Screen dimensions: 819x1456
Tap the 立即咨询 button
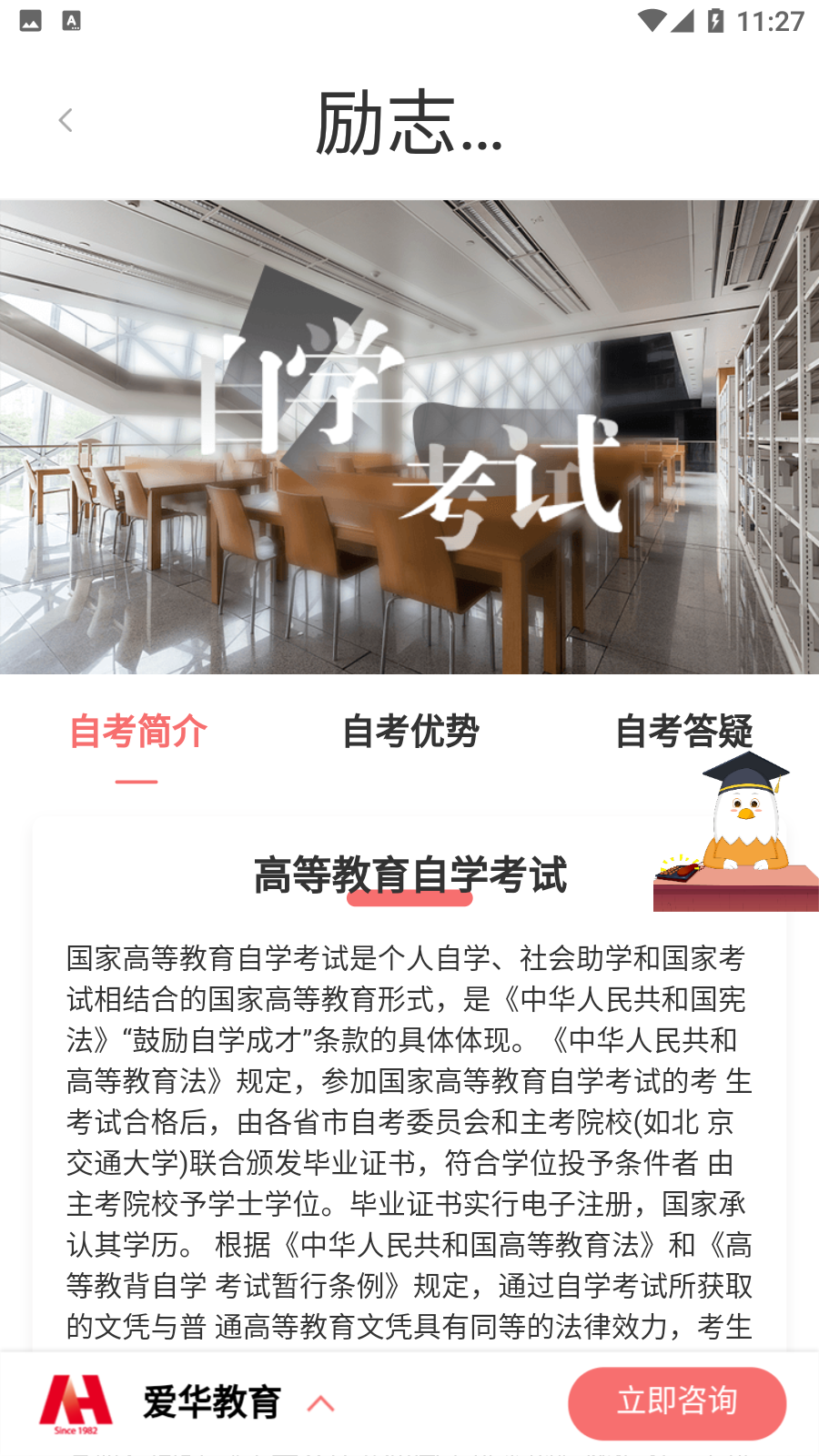[x=676, y=1402]
